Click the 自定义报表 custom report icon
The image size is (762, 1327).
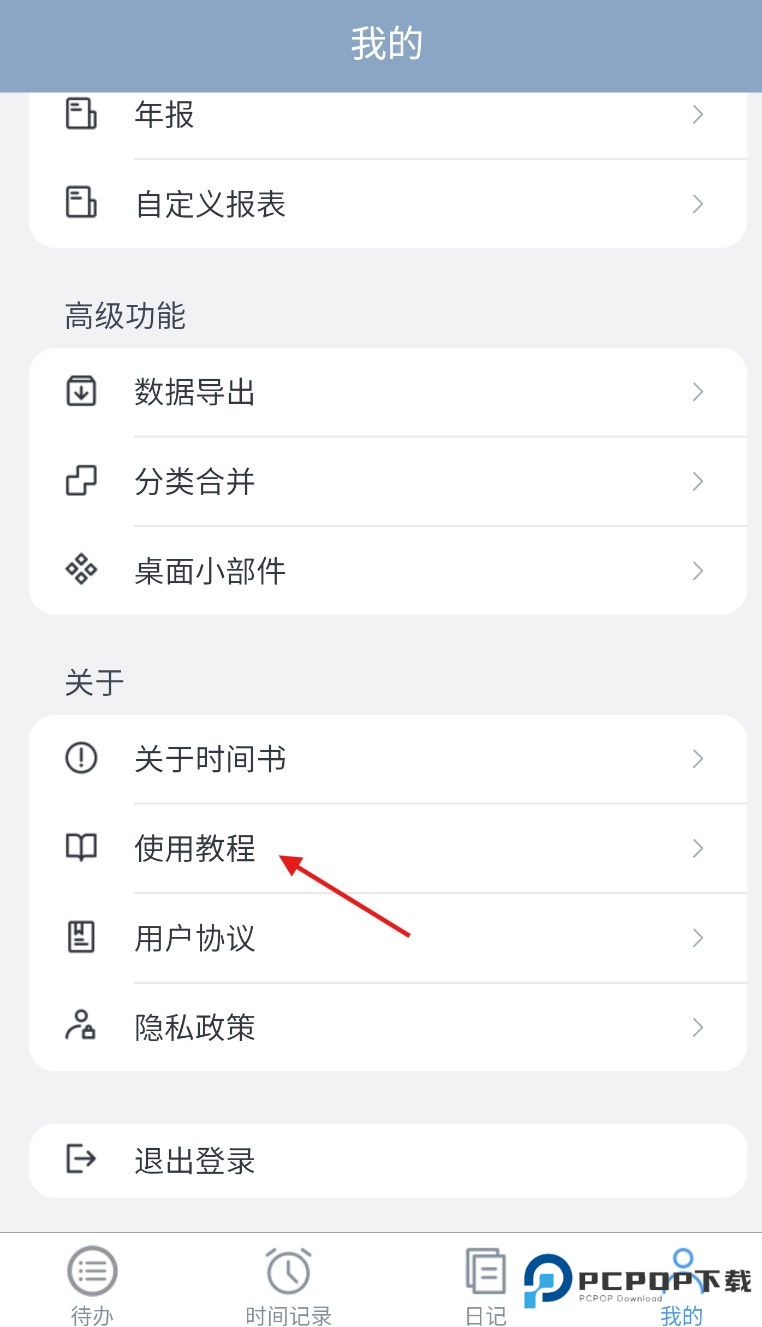[81, 204]
